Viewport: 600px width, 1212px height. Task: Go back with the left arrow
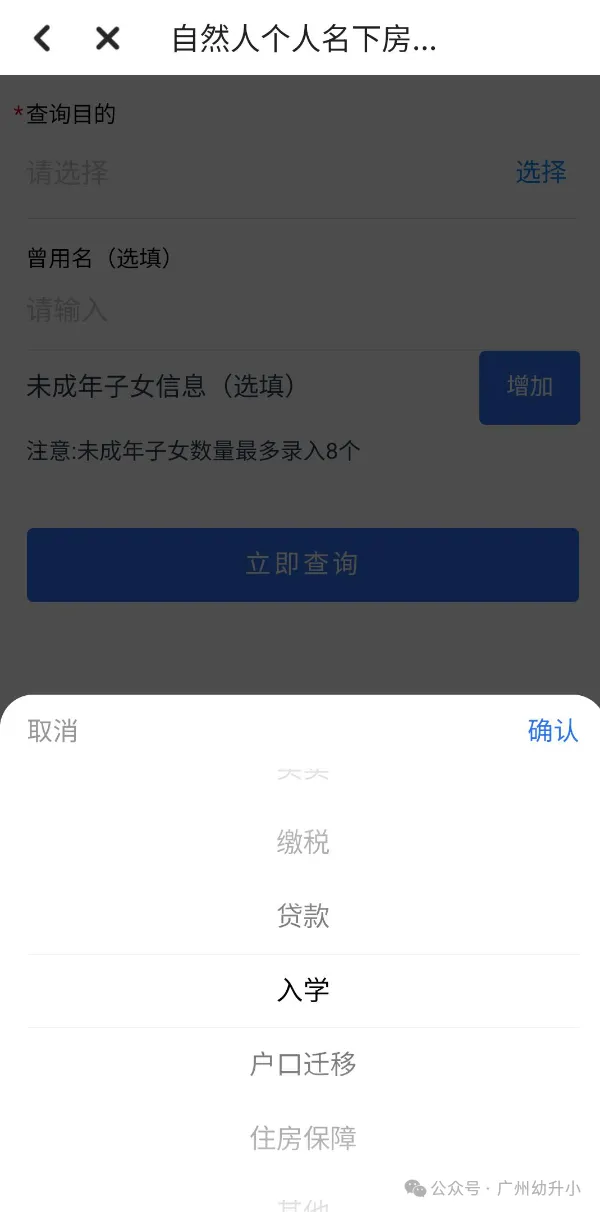(42, 39)
